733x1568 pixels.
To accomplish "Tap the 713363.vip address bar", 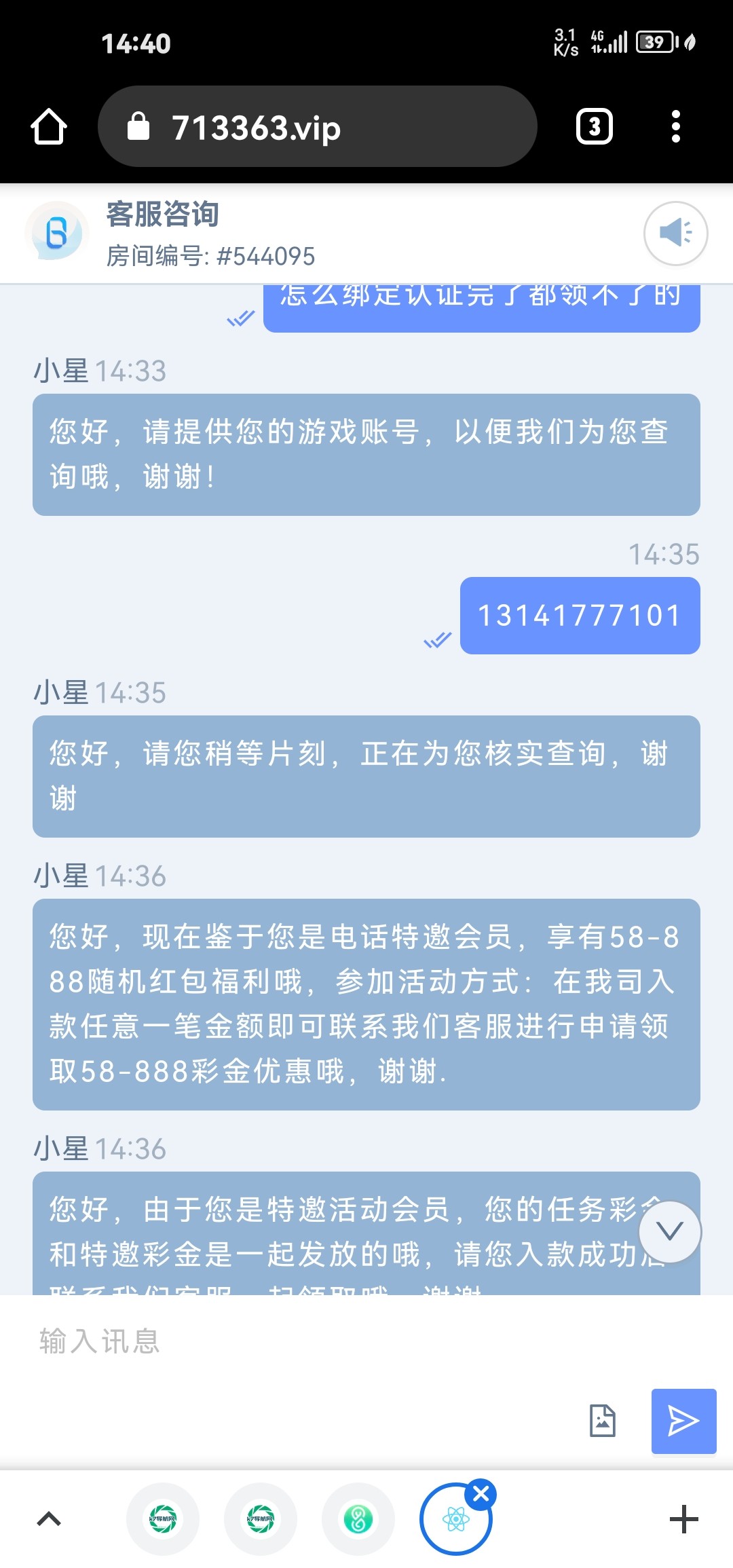I will click(317, 127).
